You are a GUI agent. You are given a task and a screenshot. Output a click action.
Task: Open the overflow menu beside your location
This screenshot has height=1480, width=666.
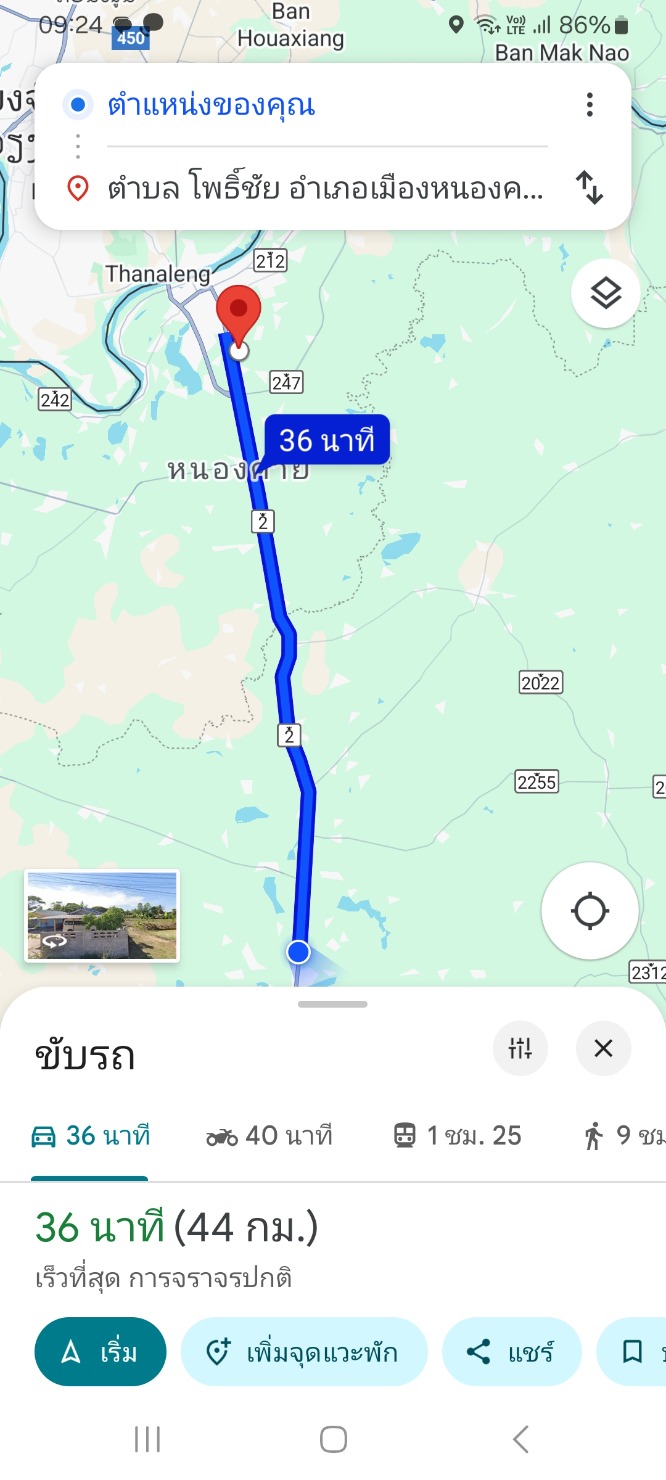point(590,104)
